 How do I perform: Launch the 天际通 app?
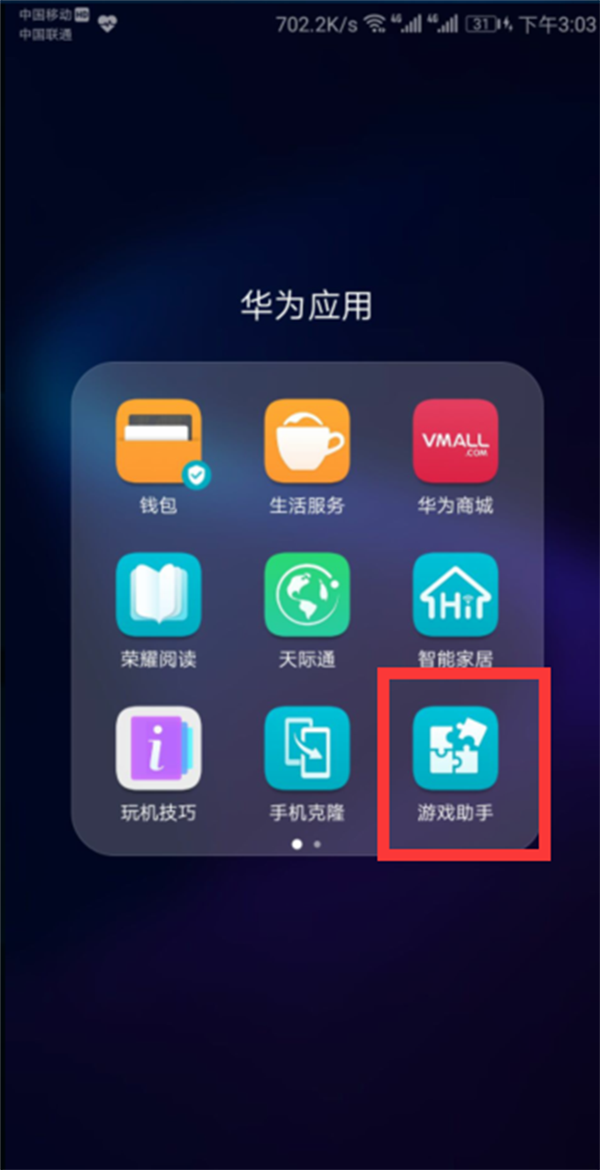tap(307, 595)
